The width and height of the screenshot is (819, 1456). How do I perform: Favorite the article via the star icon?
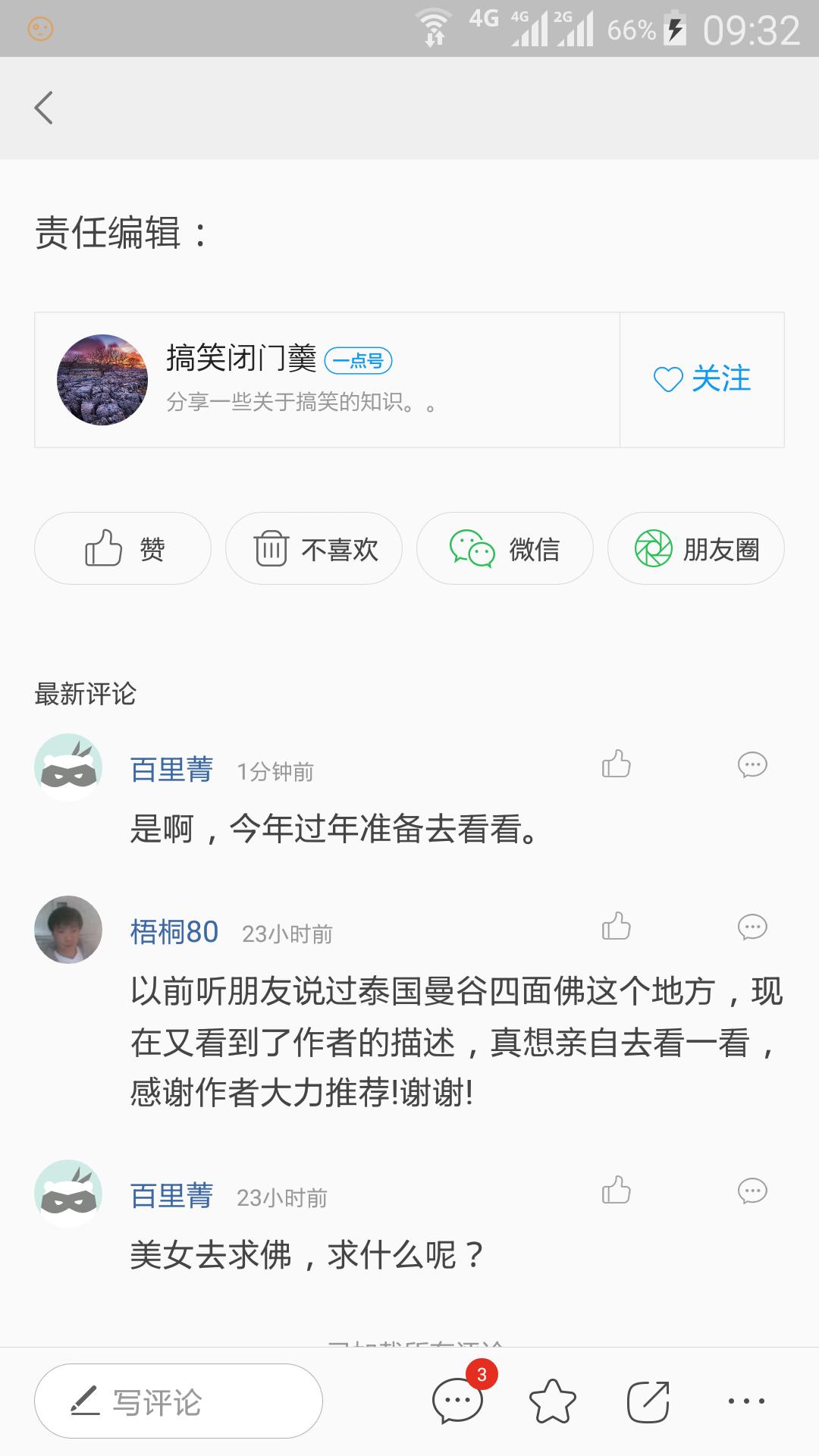(x=553, y=1402)
